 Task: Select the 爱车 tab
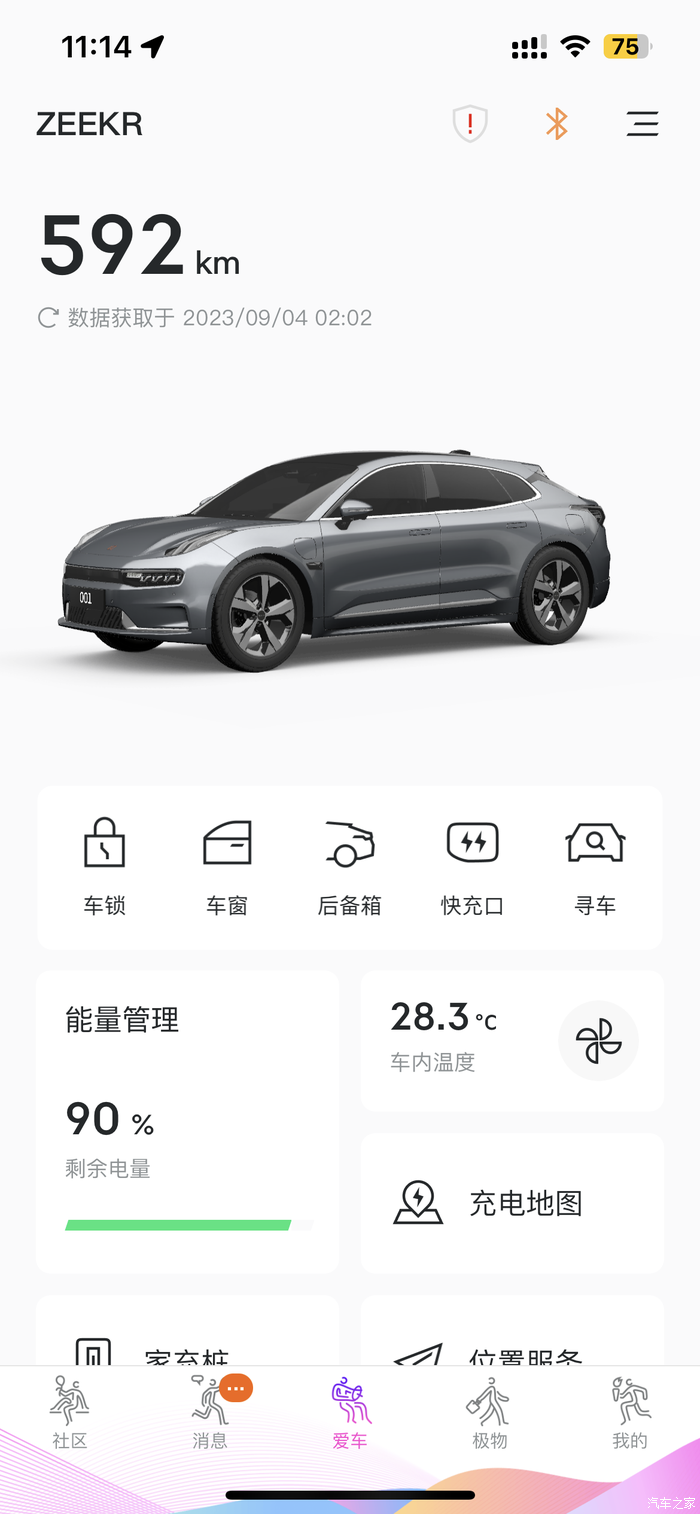coord(350,1413)
